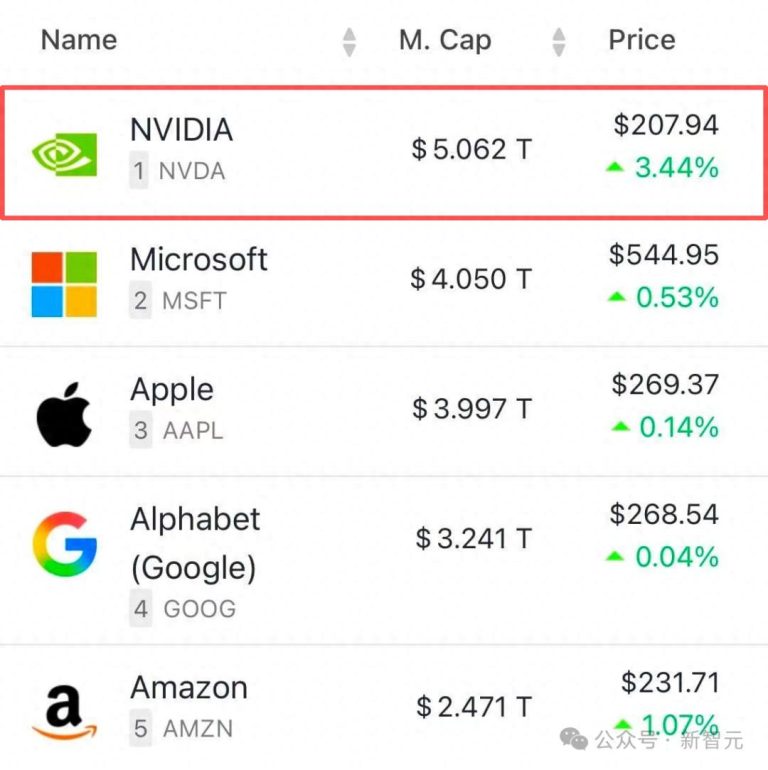Open the Amazon AMZN row

tap(188, 689)
